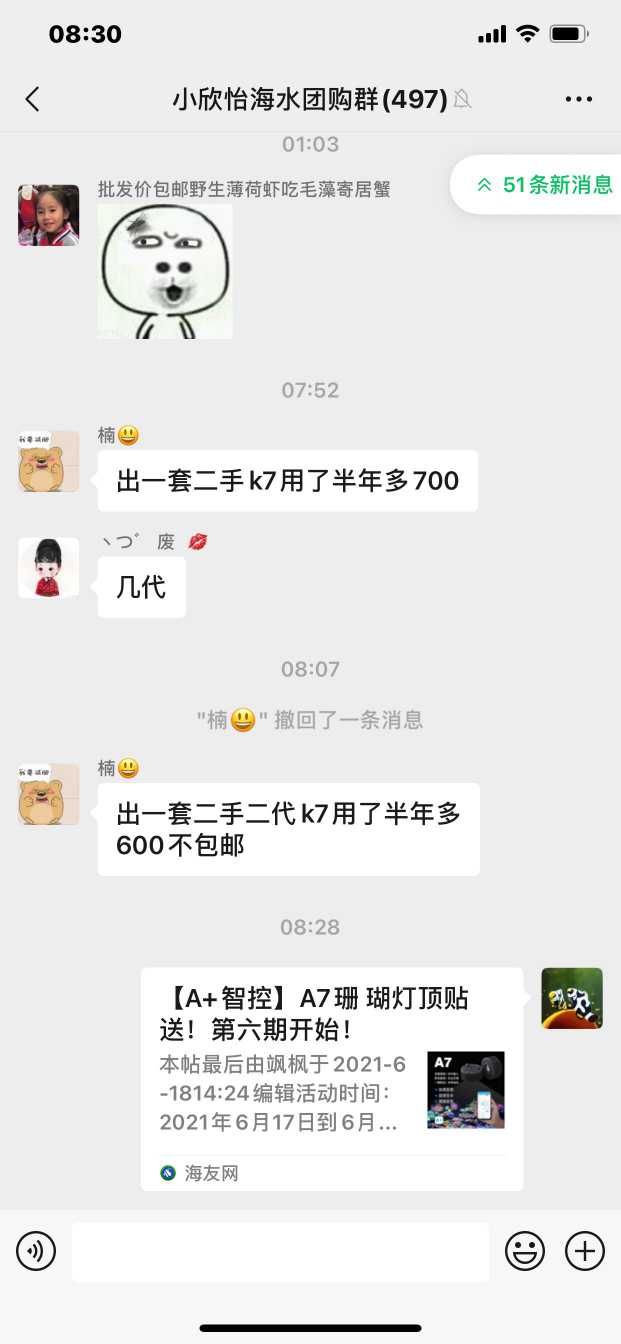Open the emoji sticker panel

point(524,1251)
